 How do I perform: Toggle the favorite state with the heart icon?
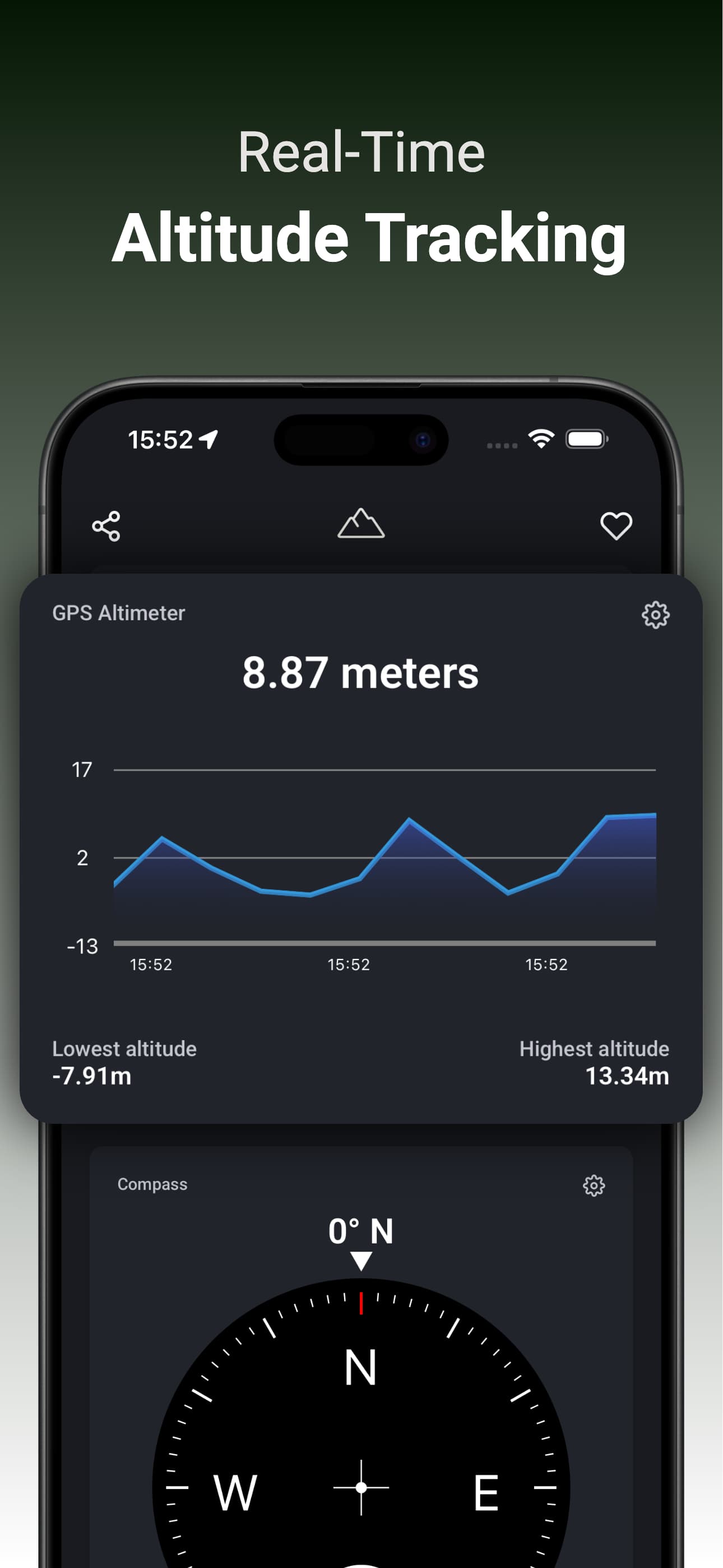[617, 525]
